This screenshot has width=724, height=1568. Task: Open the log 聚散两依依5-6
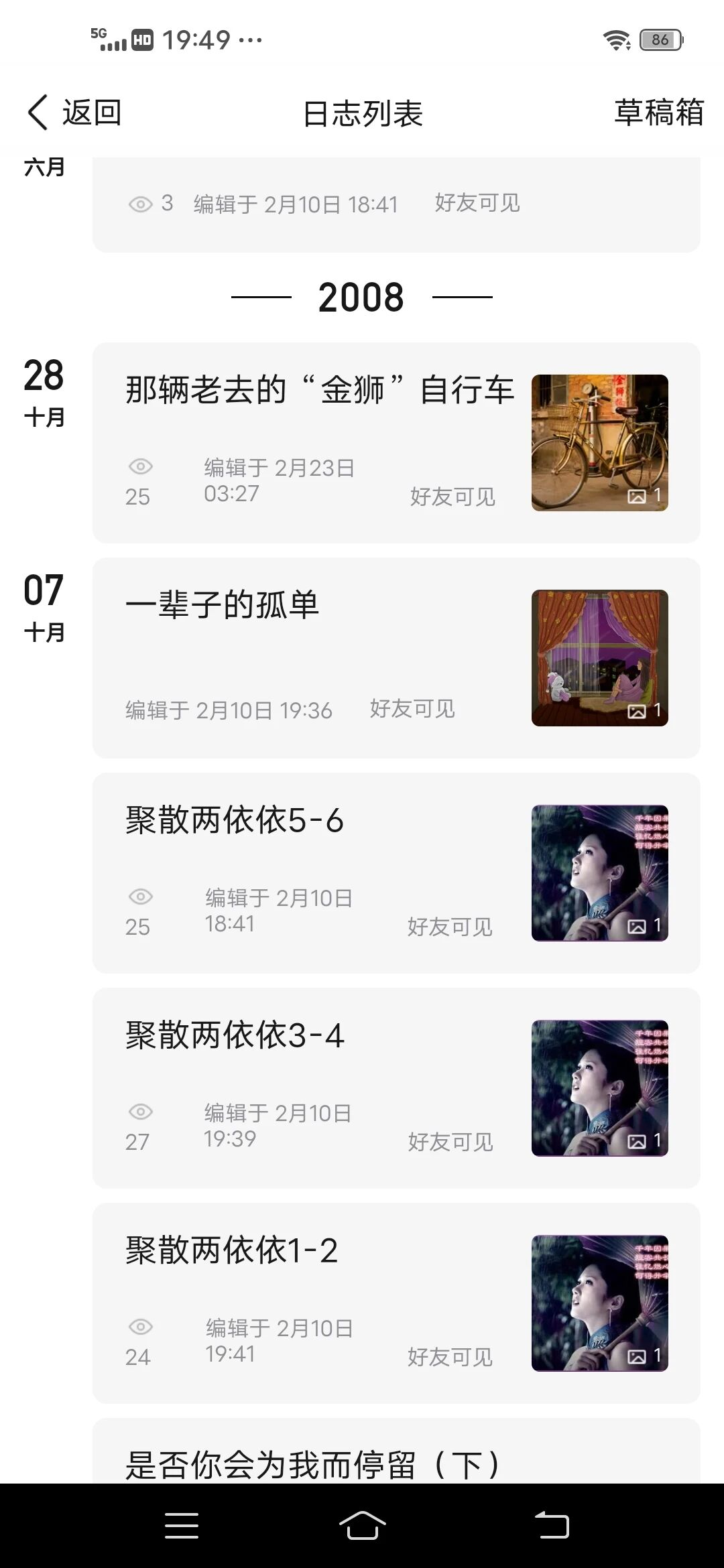235,820
